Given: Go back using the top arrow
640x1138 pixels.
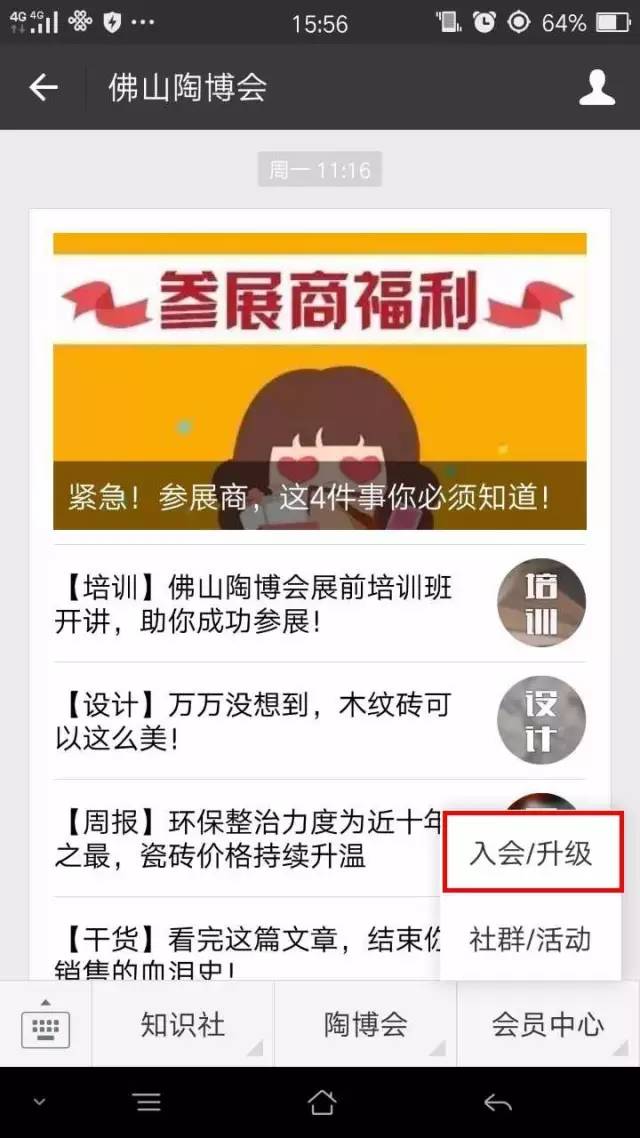Looking at the screenshot, I should pos(43,88).
